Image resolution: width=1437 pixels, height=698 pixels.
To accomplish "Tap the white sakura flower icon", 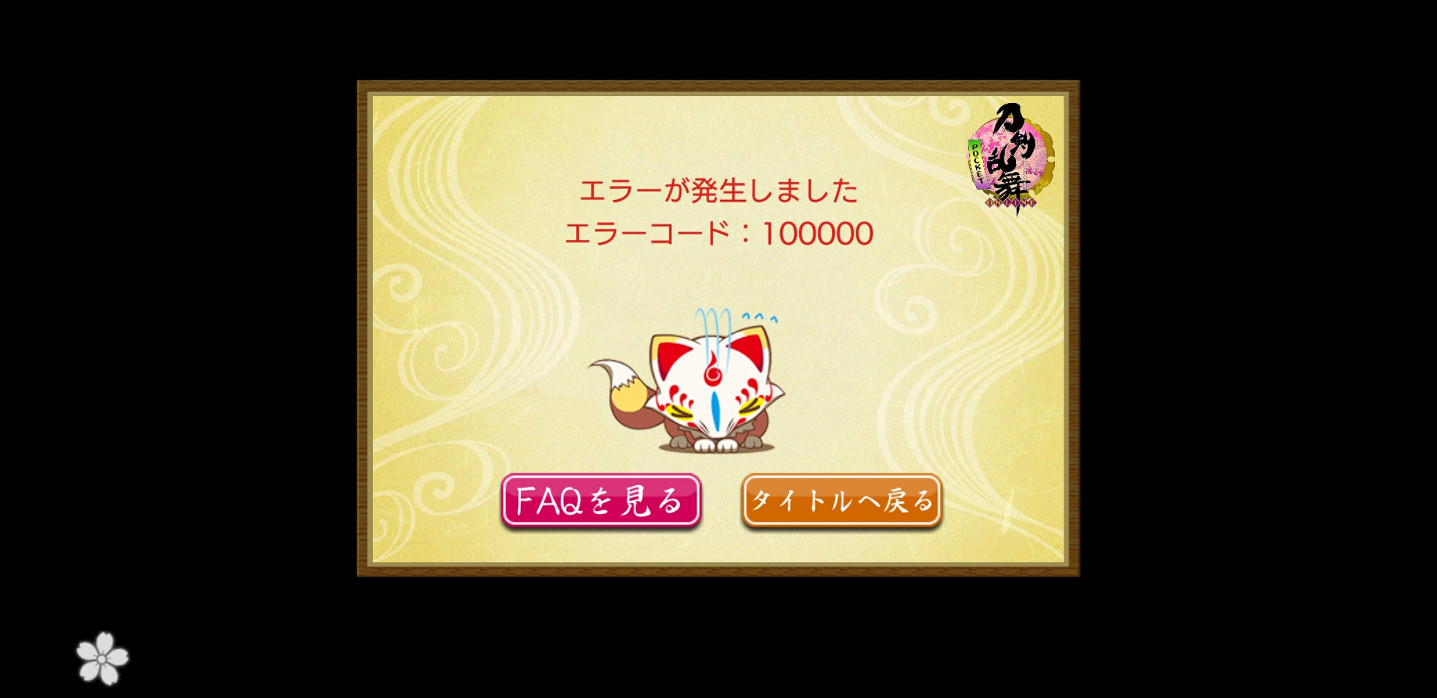I will tap(102, 658).
